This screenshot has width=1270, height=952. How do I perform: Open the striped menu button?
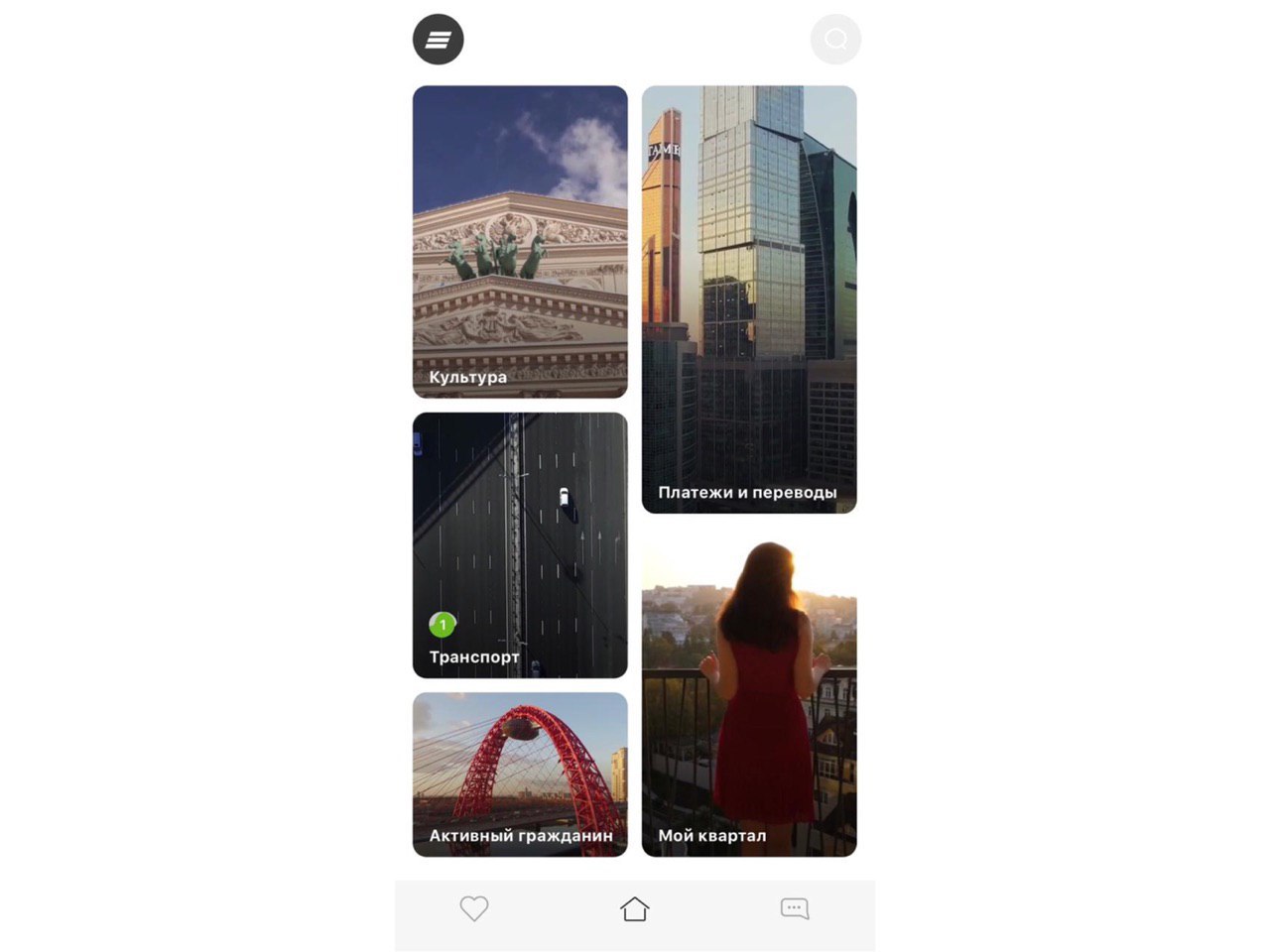coord(438,40)
